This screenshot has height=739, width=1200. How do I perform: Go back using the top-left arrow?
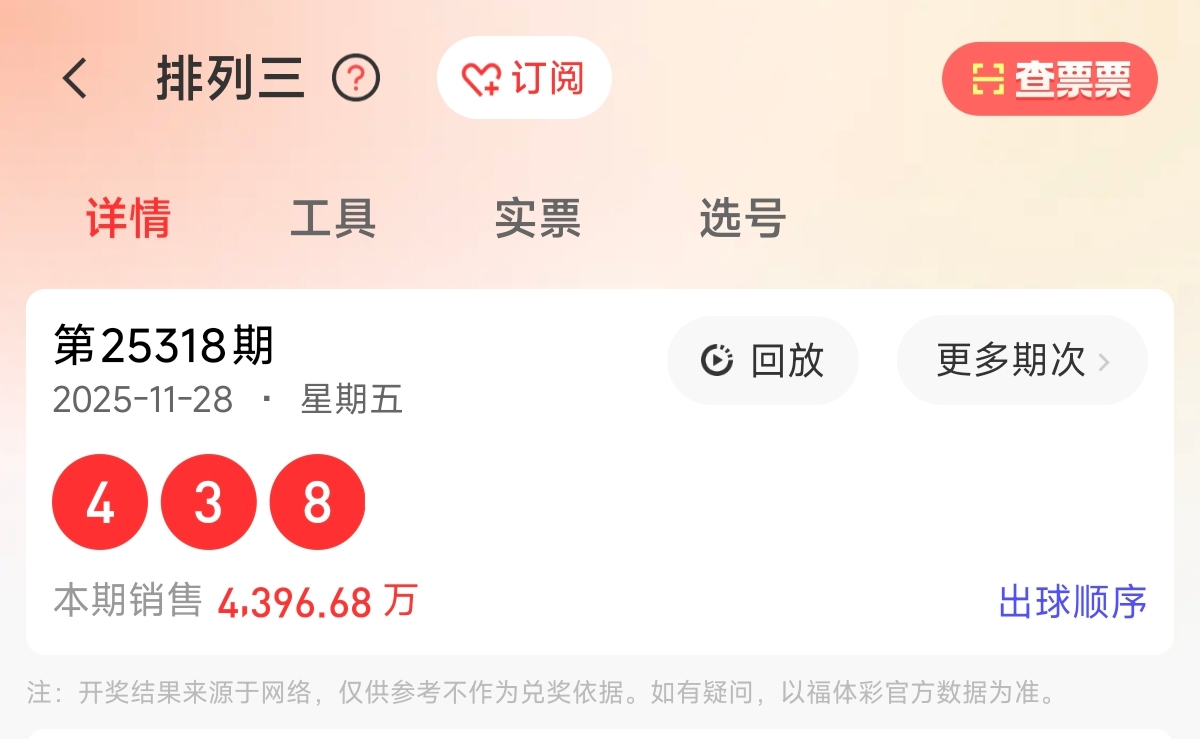[76, 78]
